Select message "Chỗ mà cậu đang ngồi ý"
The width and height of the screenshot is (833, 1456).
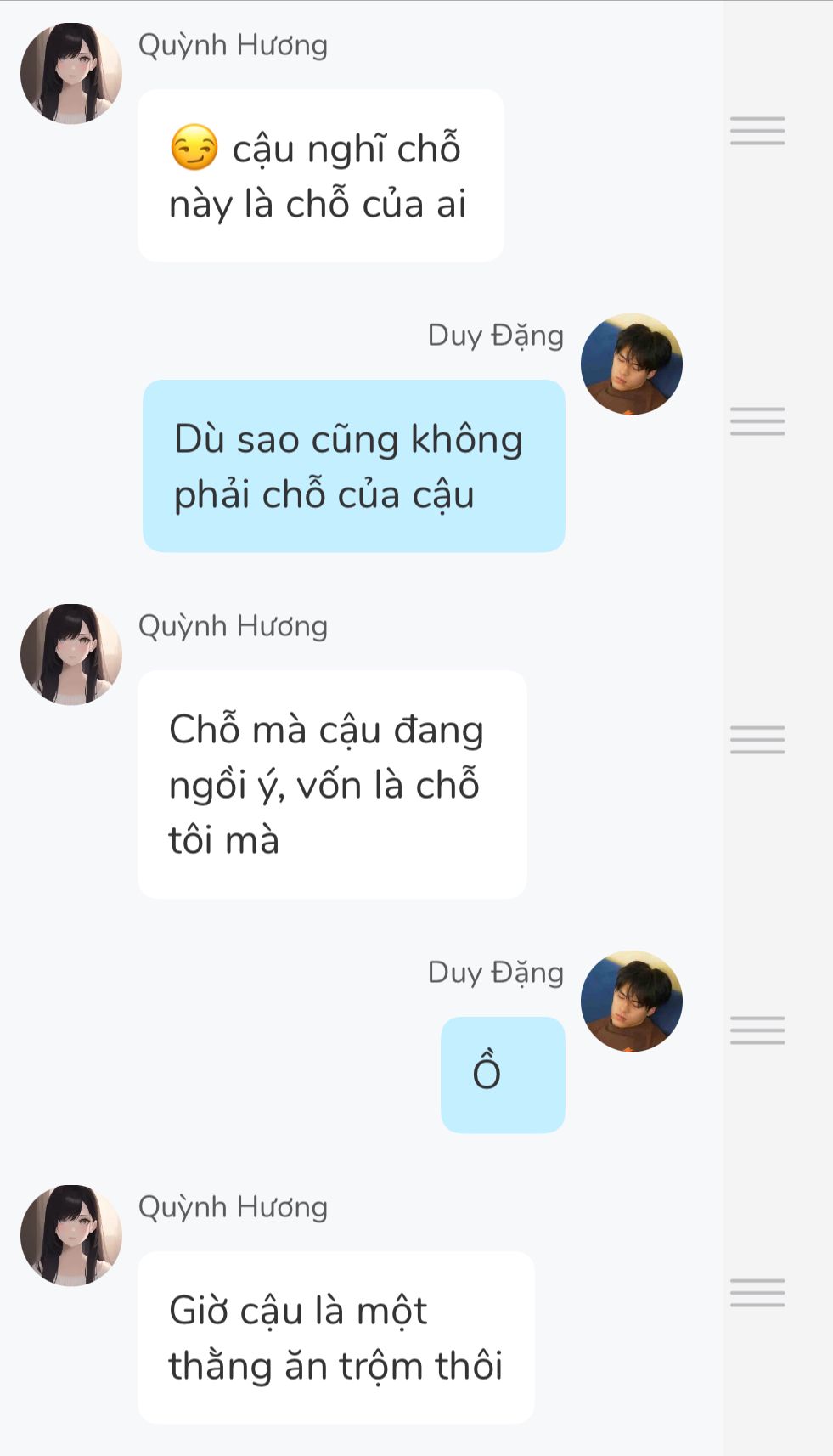331,784
